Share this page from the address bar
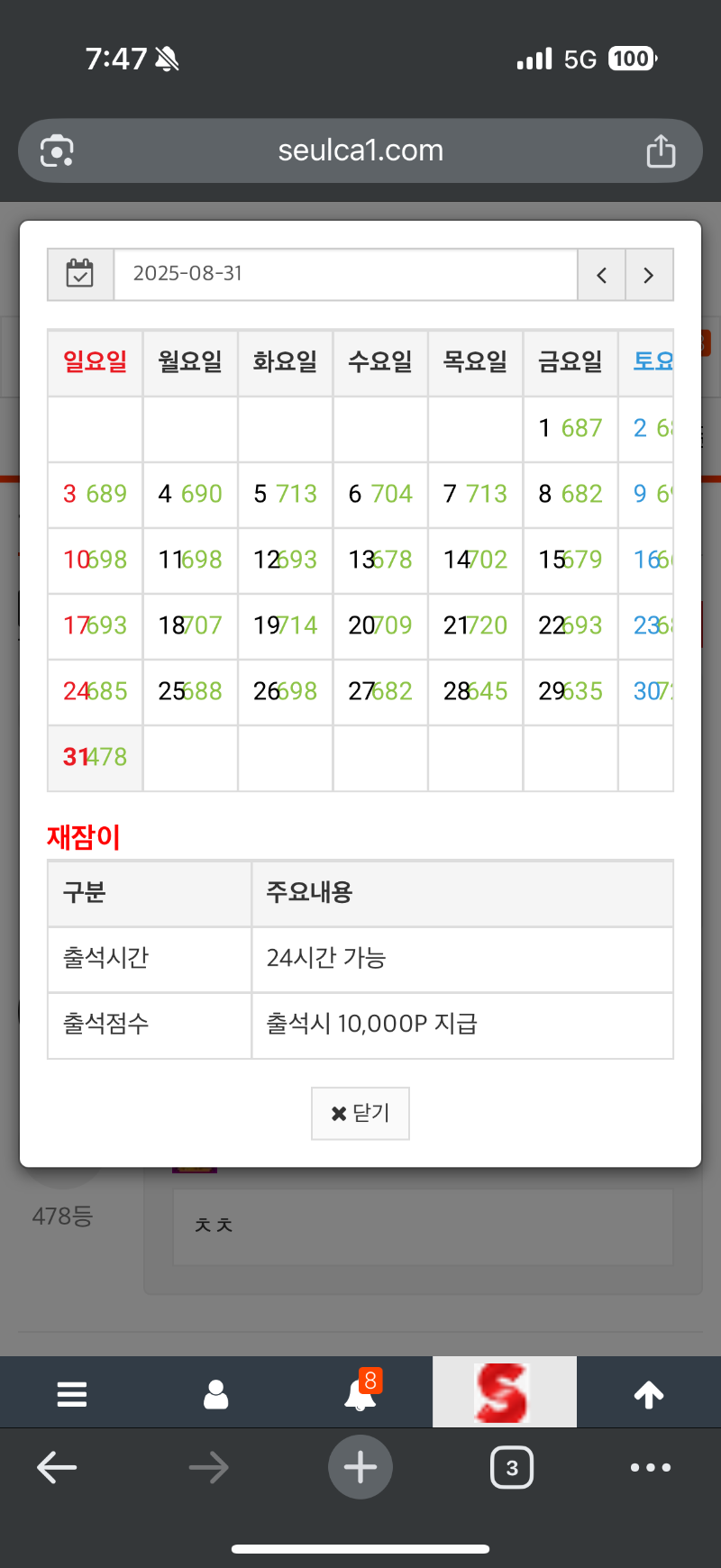721x1568 pixels. point(661,150)
